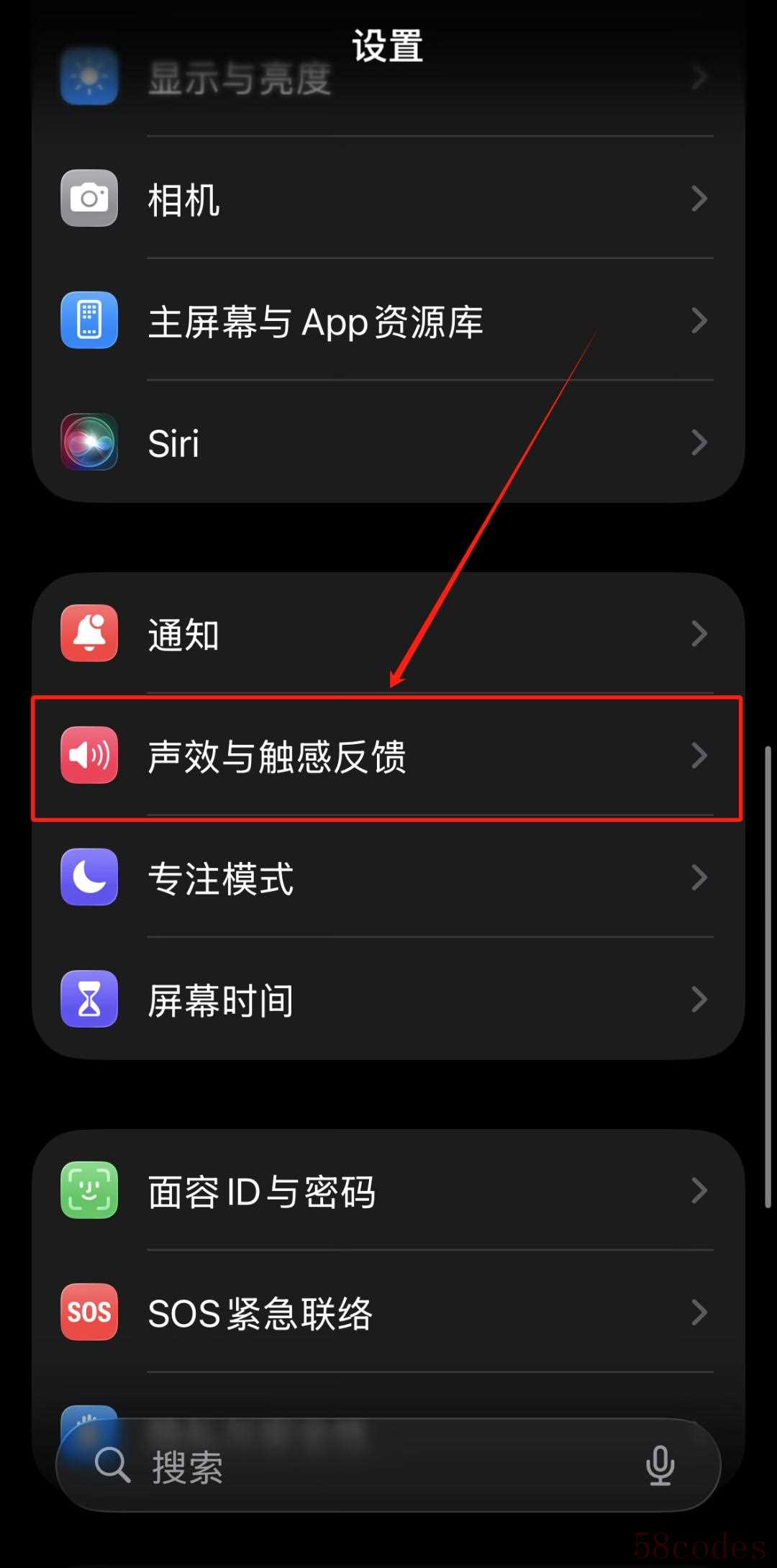This screenshot has height=1568, width=777.
Task: Tap the 搜索 search field
Action: tap(360, 1466)
